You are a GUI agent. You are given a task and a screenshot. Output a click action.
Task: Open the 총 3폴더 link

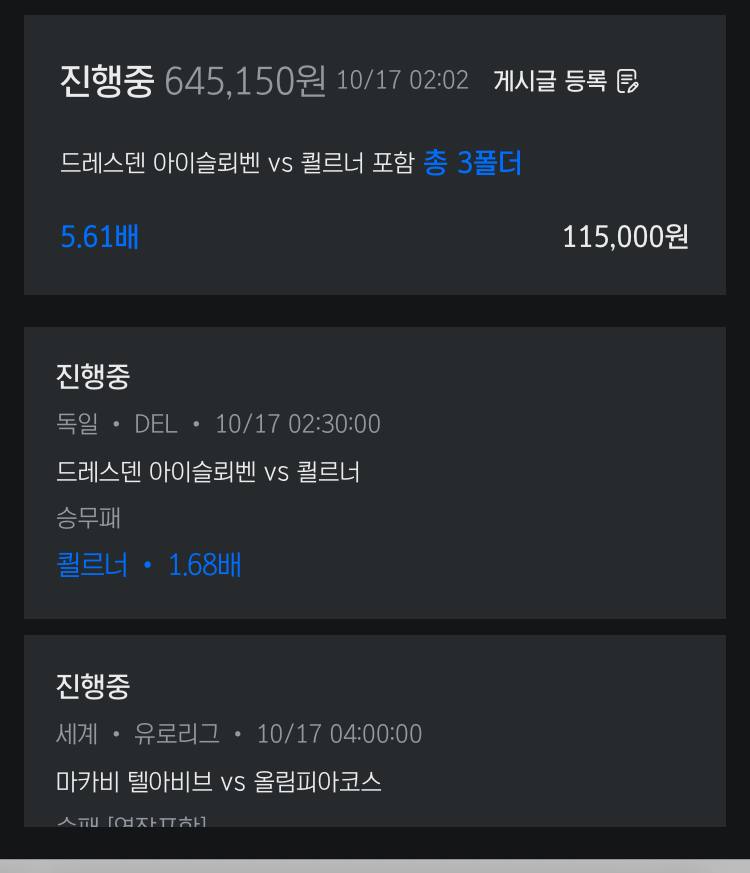click(x=472, y=163)
